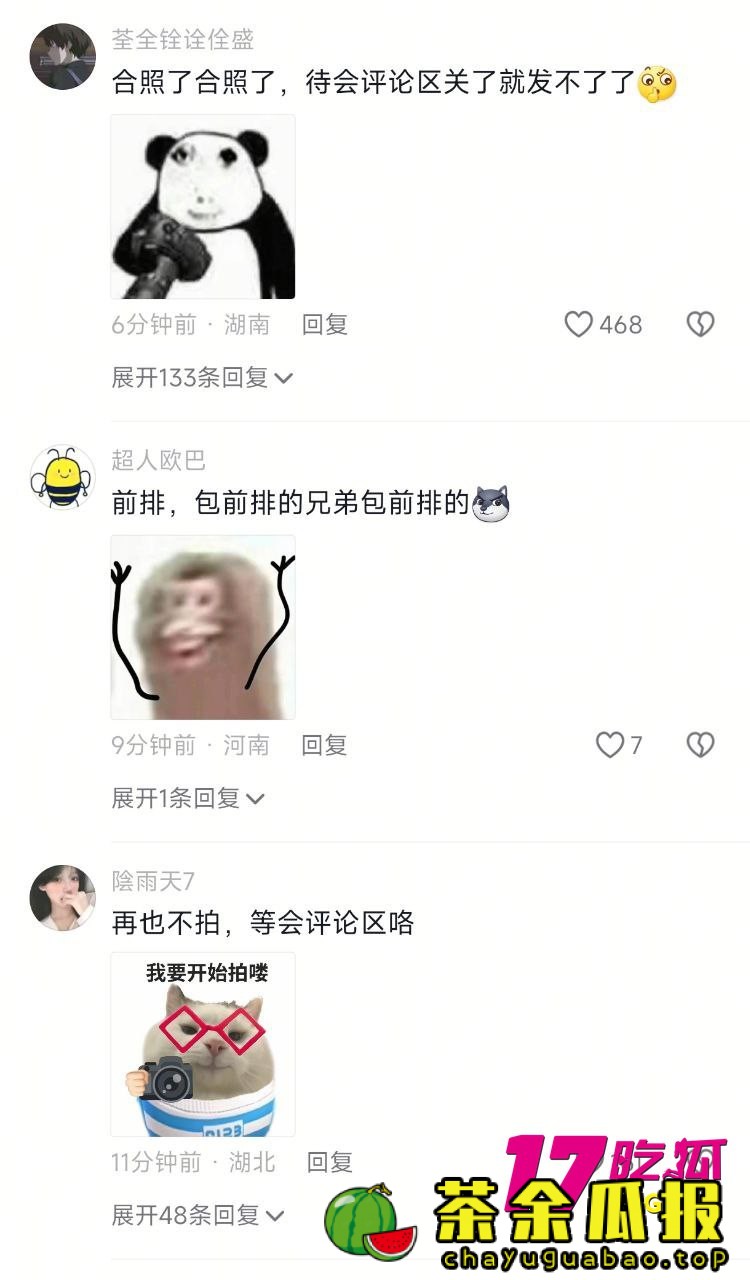Expand 48 replies under 陰雨天7
The height and width of the screenshot is (1280, 750).
click(197, 1215)
